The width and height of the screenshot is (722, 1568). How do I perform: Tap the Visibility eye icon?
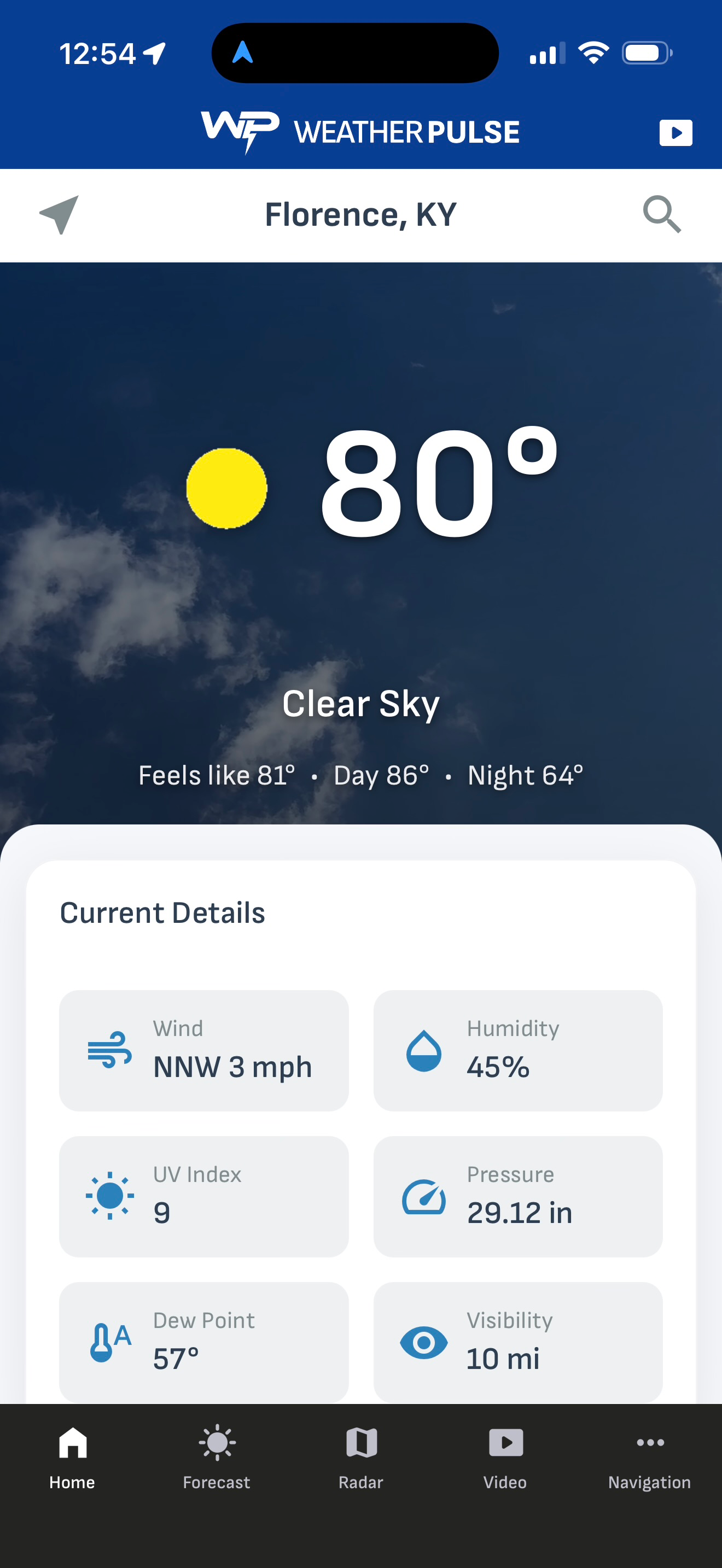(x=424, y=1342)
